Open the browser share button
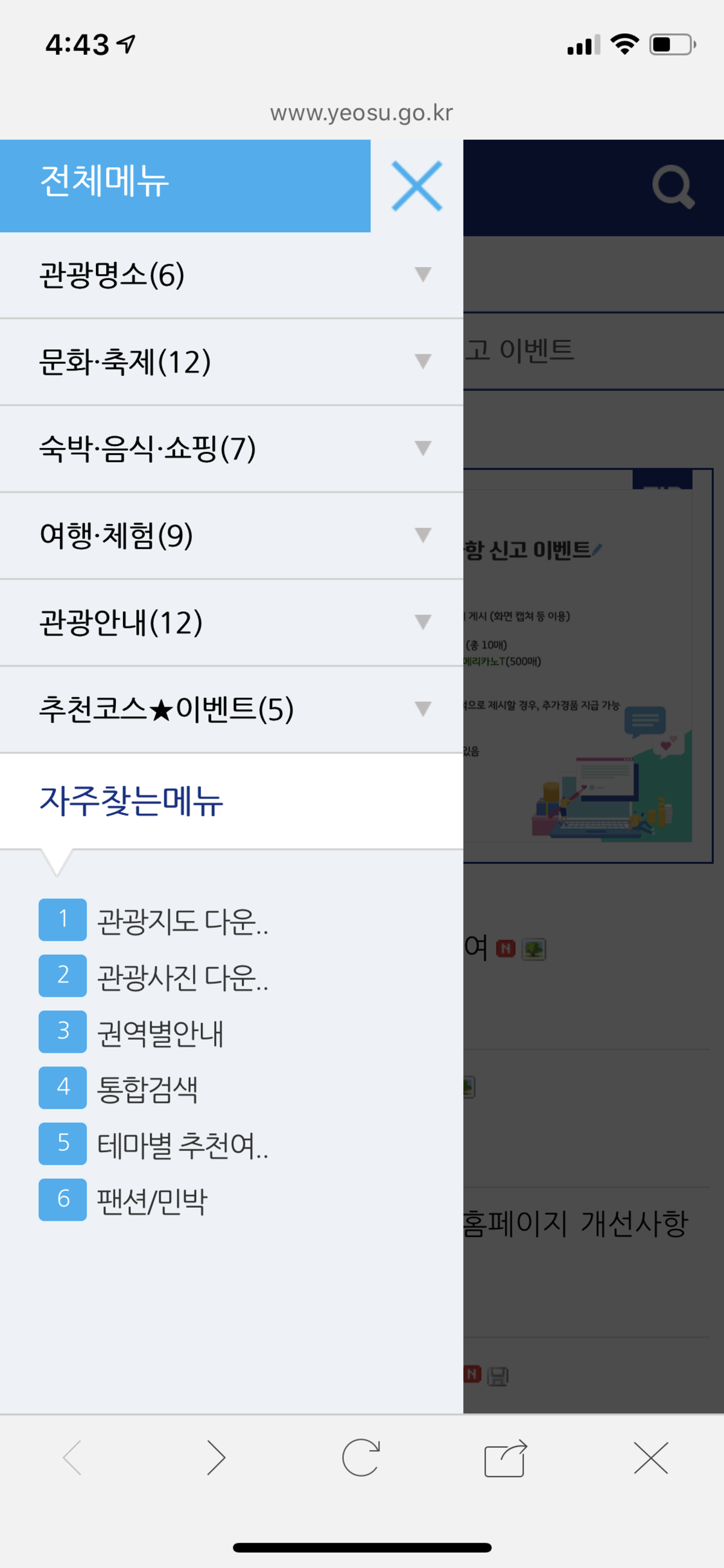This screenshot has width=724, height=1568. [505, 1458]
